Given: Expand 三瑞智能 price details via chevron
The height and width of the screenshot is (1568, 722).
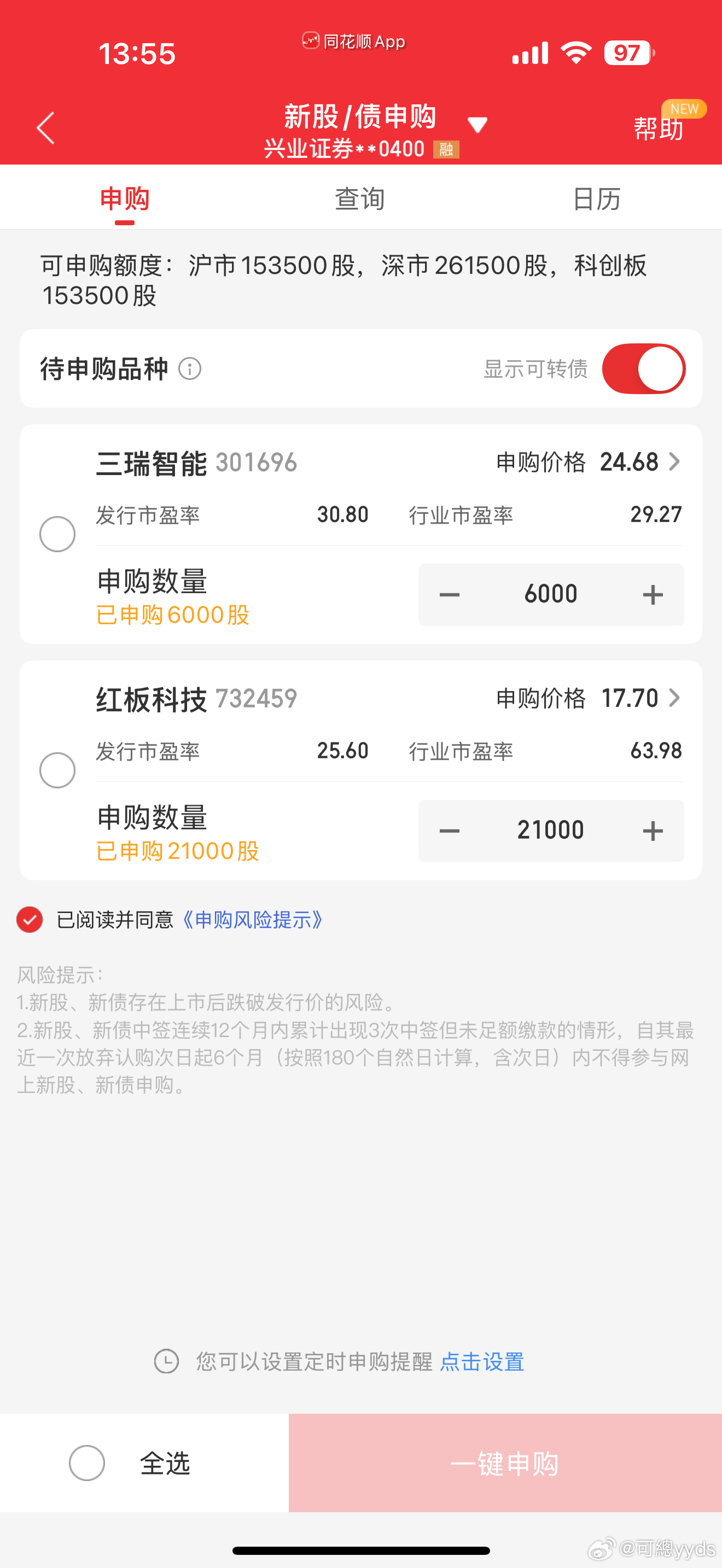Looking at the screenshot, I should (674, 462).
